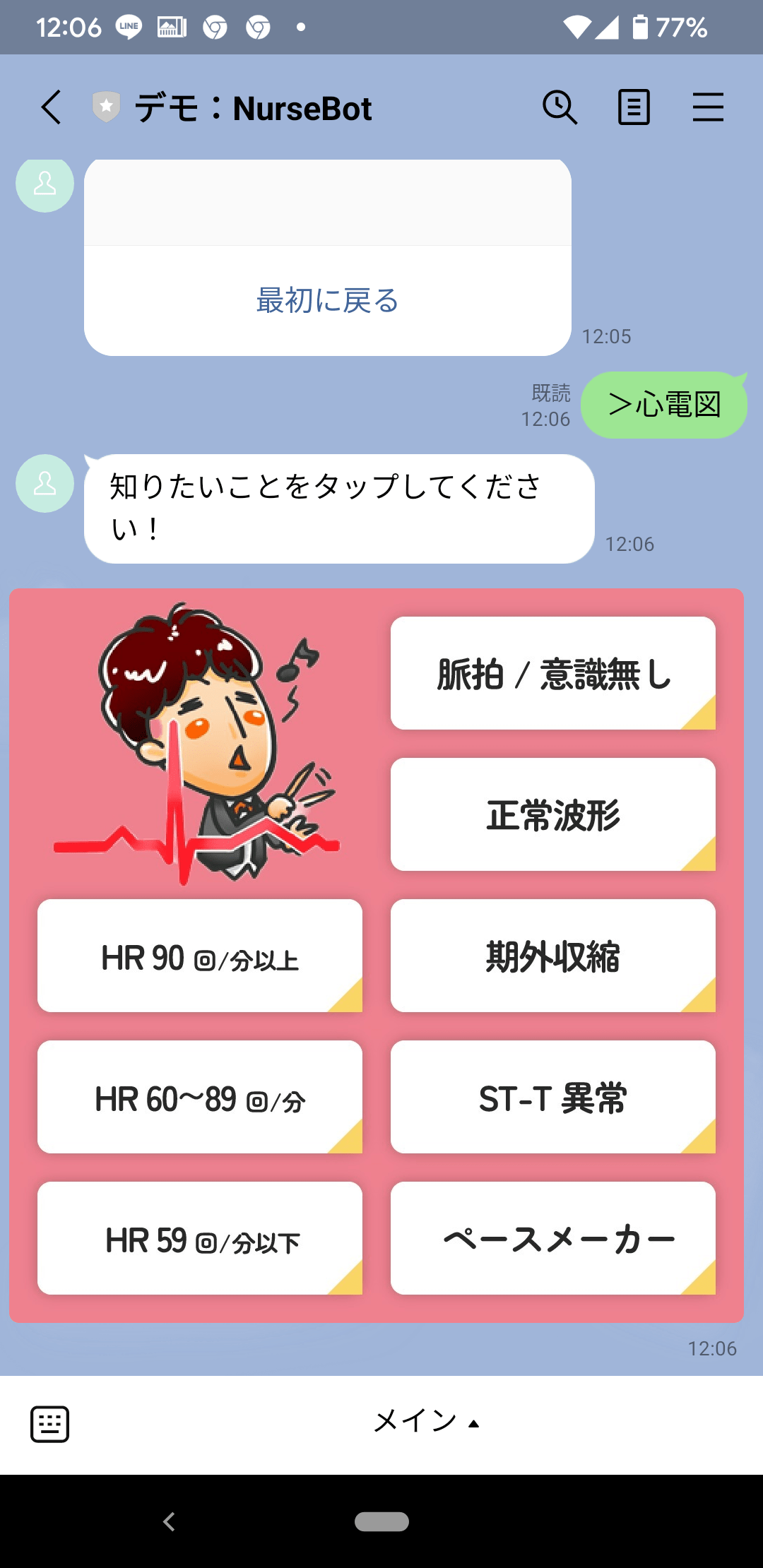Select 脈拍 / 意識無し button
Viewport: 763px width, 1568px height.
pyautogui.click(x=552, y=673)
